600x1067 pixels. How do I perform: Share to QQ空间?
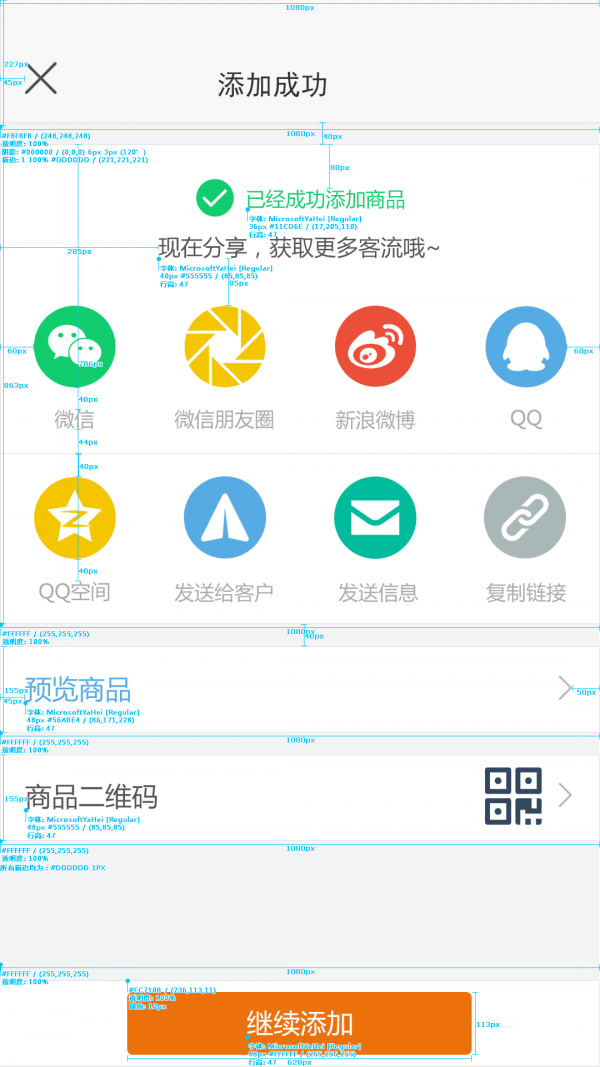pos(75,518)
